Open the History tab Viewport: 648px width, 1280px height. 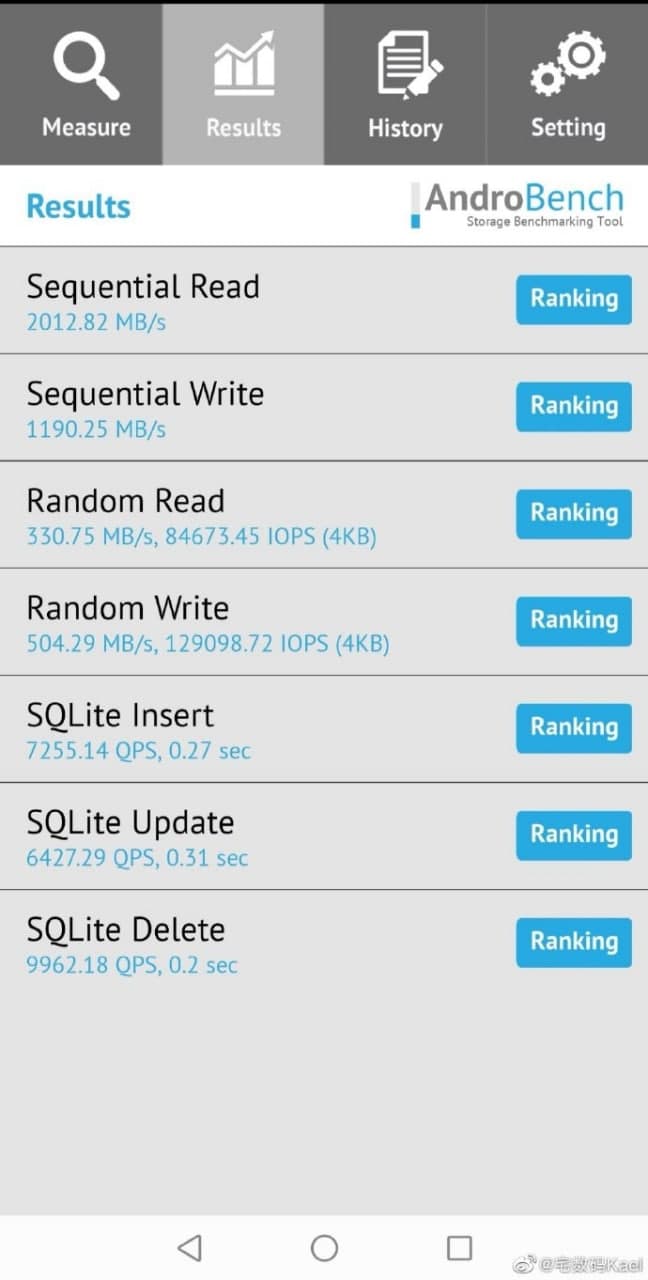pyautogui.click(x=405, y=86)
